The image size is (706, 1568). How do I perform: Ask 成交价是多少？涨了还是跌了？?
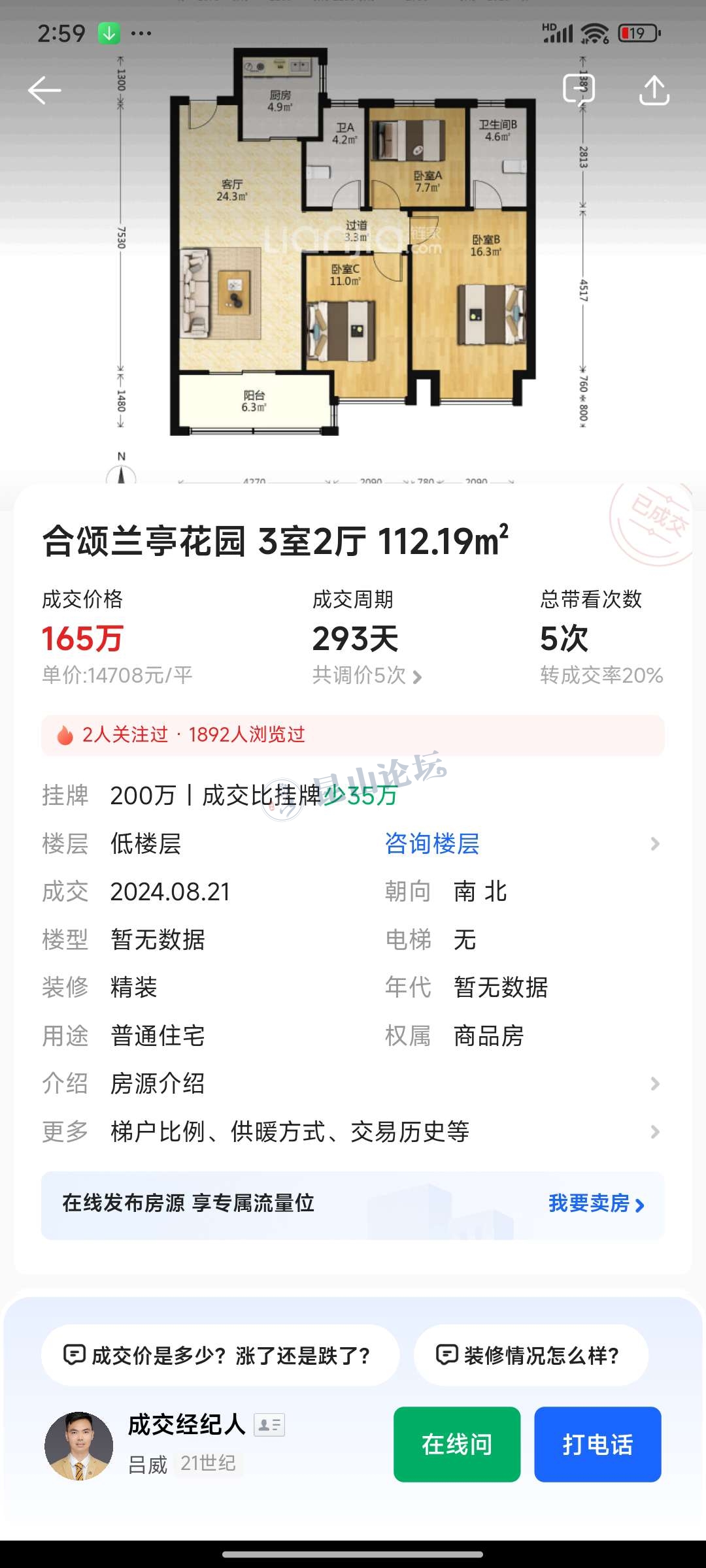click(220, 1355)
